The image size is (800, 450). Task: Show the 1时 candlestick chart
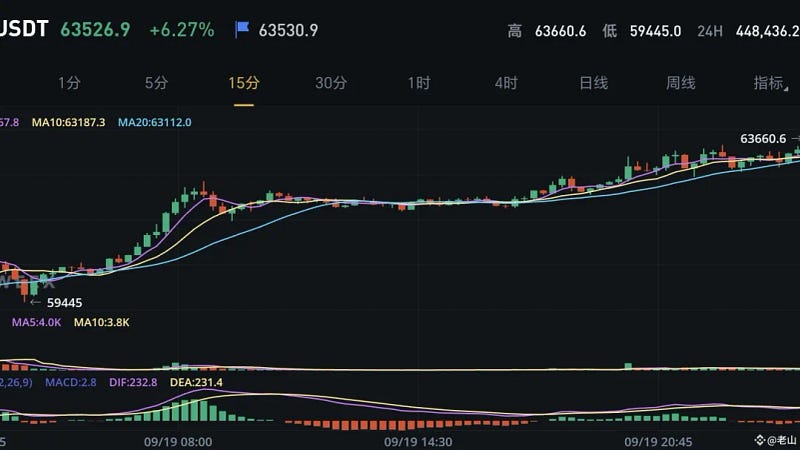(x=419, y=83)
